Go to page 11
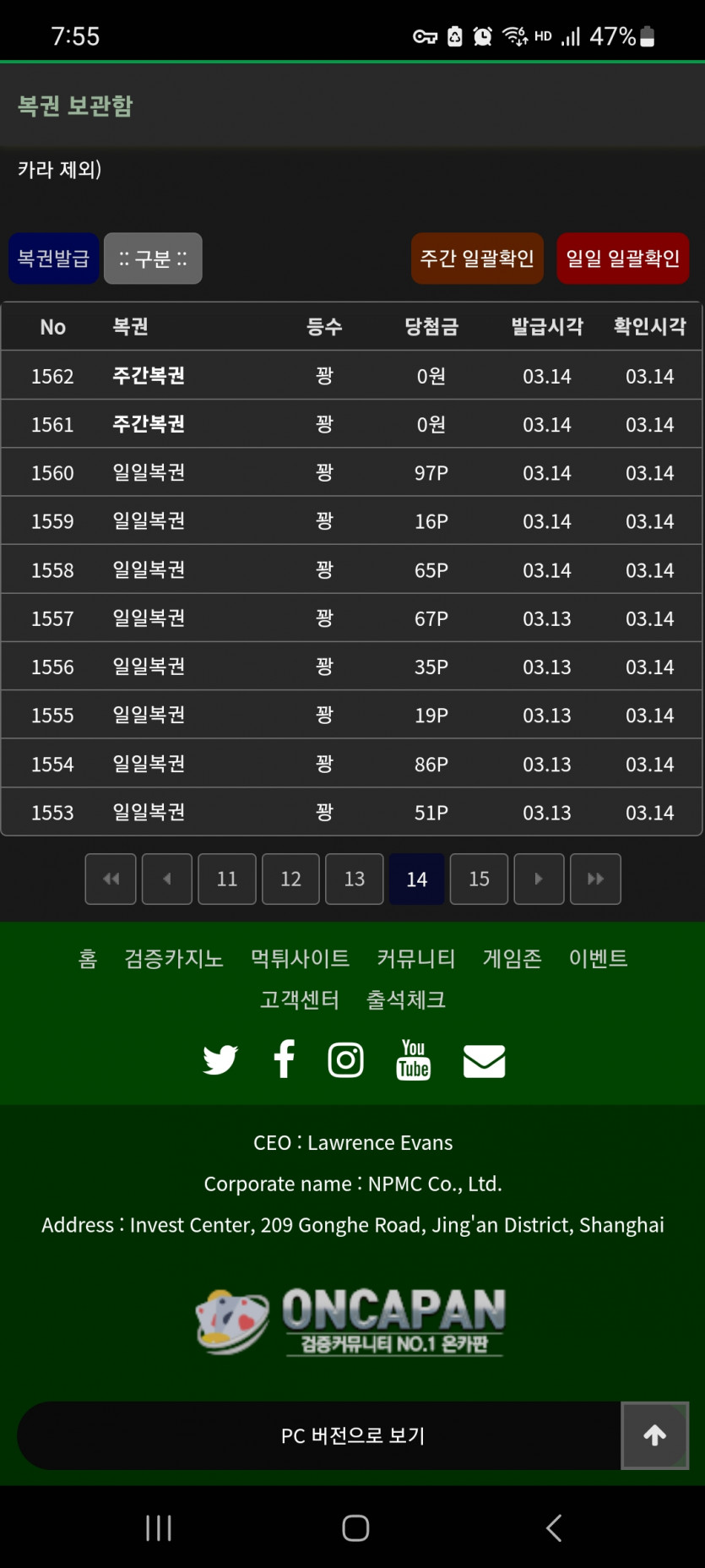 point(227,879)
